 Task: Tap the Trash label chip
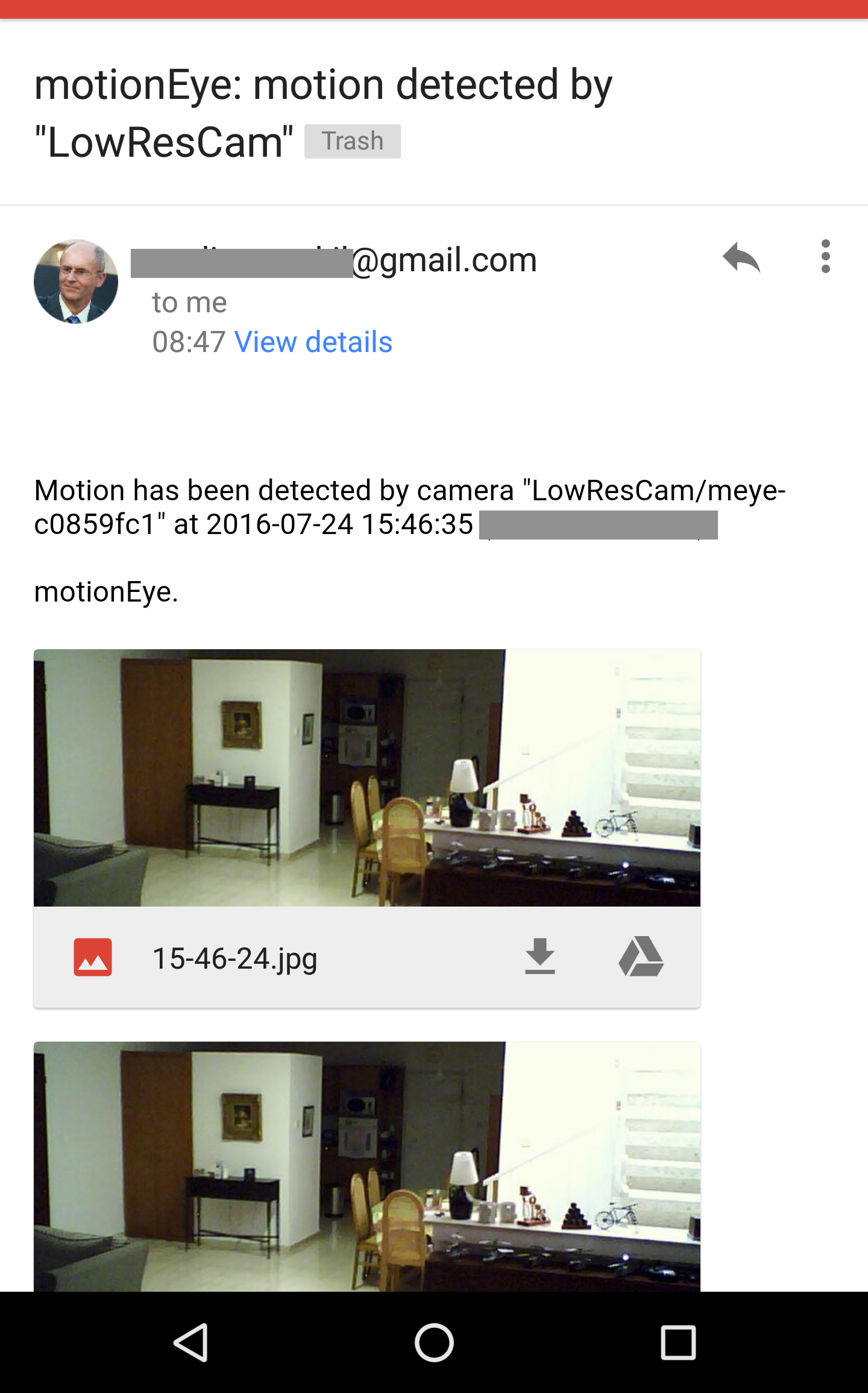point(352,142)
